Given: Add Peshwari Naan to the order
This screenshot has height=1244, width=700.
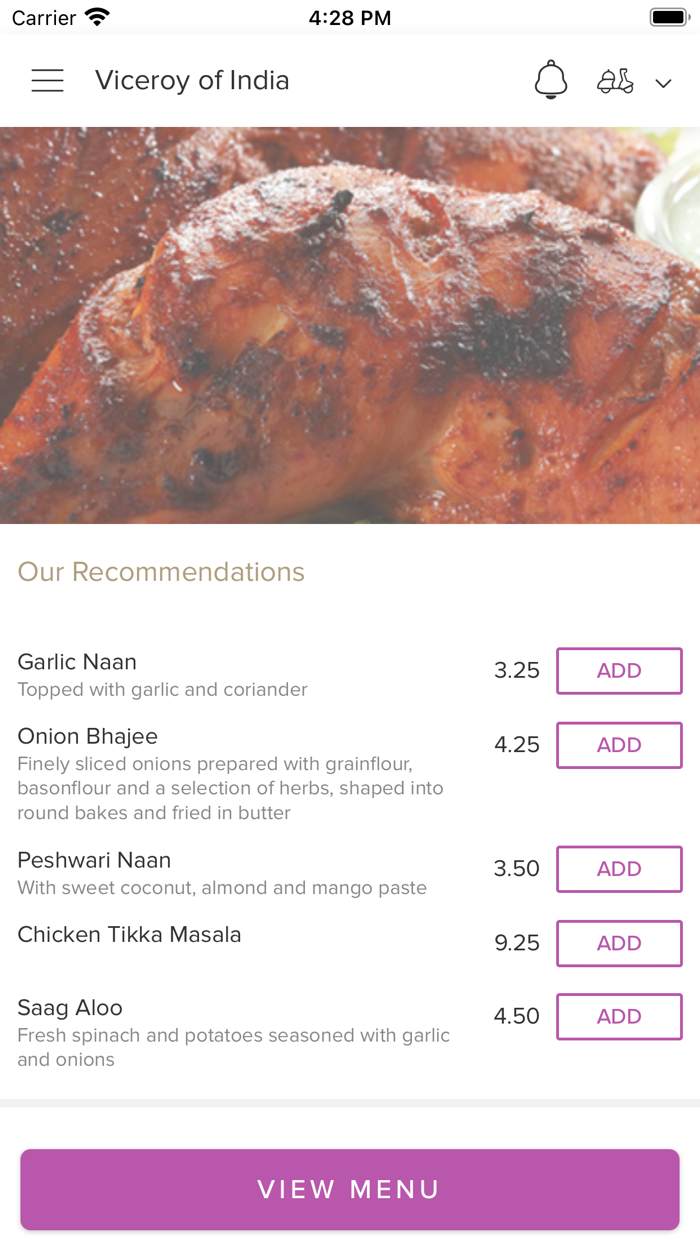Looking at the screenshot, I should point(619,869).
